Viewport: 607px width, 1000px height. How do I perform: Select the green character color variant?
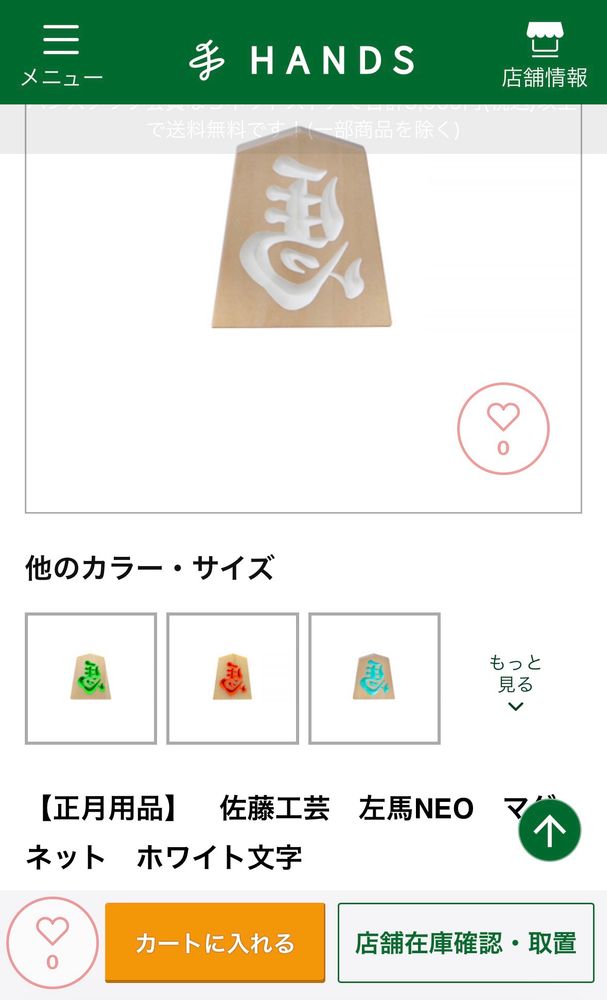pos(91,678)
